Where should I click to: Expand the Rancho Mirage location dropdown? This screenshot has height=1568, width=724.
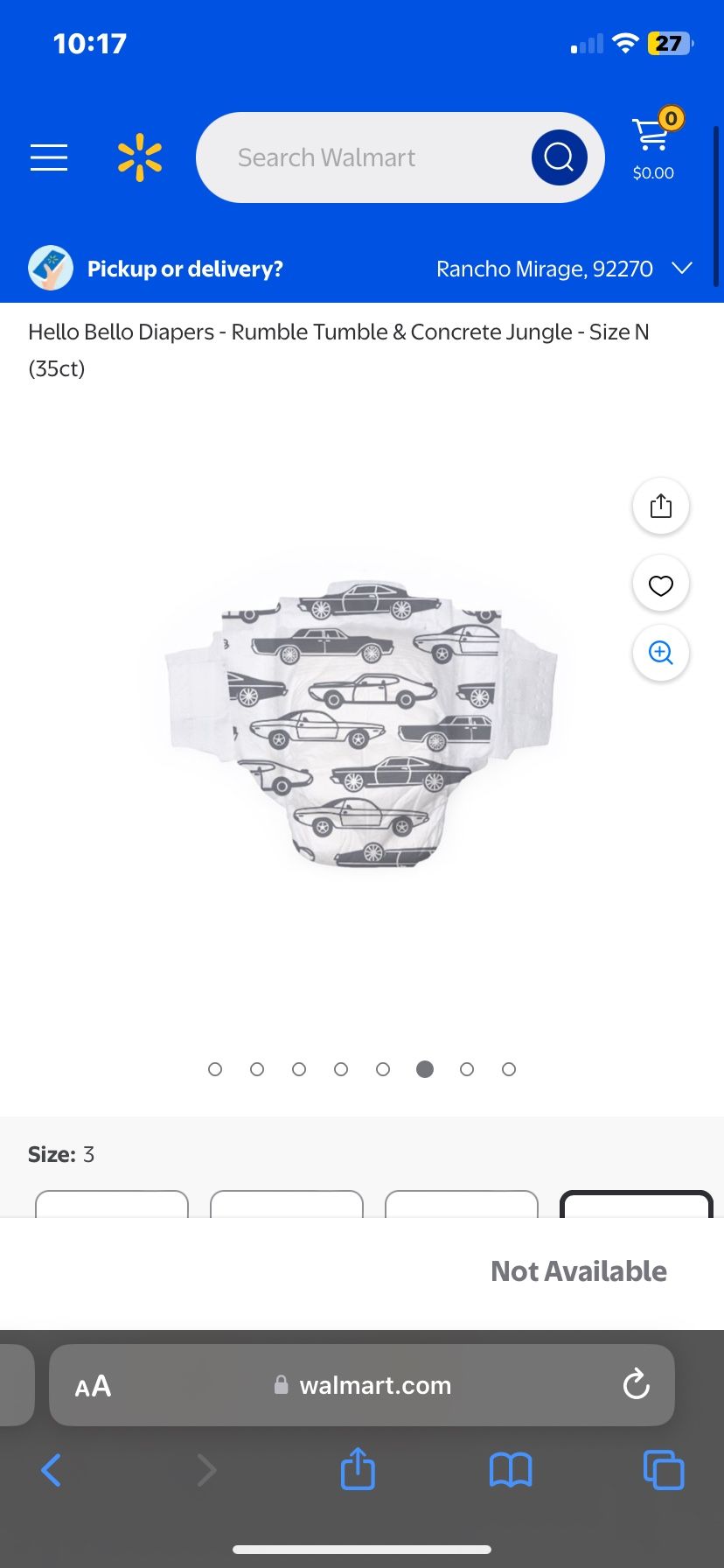coord(564,269)
